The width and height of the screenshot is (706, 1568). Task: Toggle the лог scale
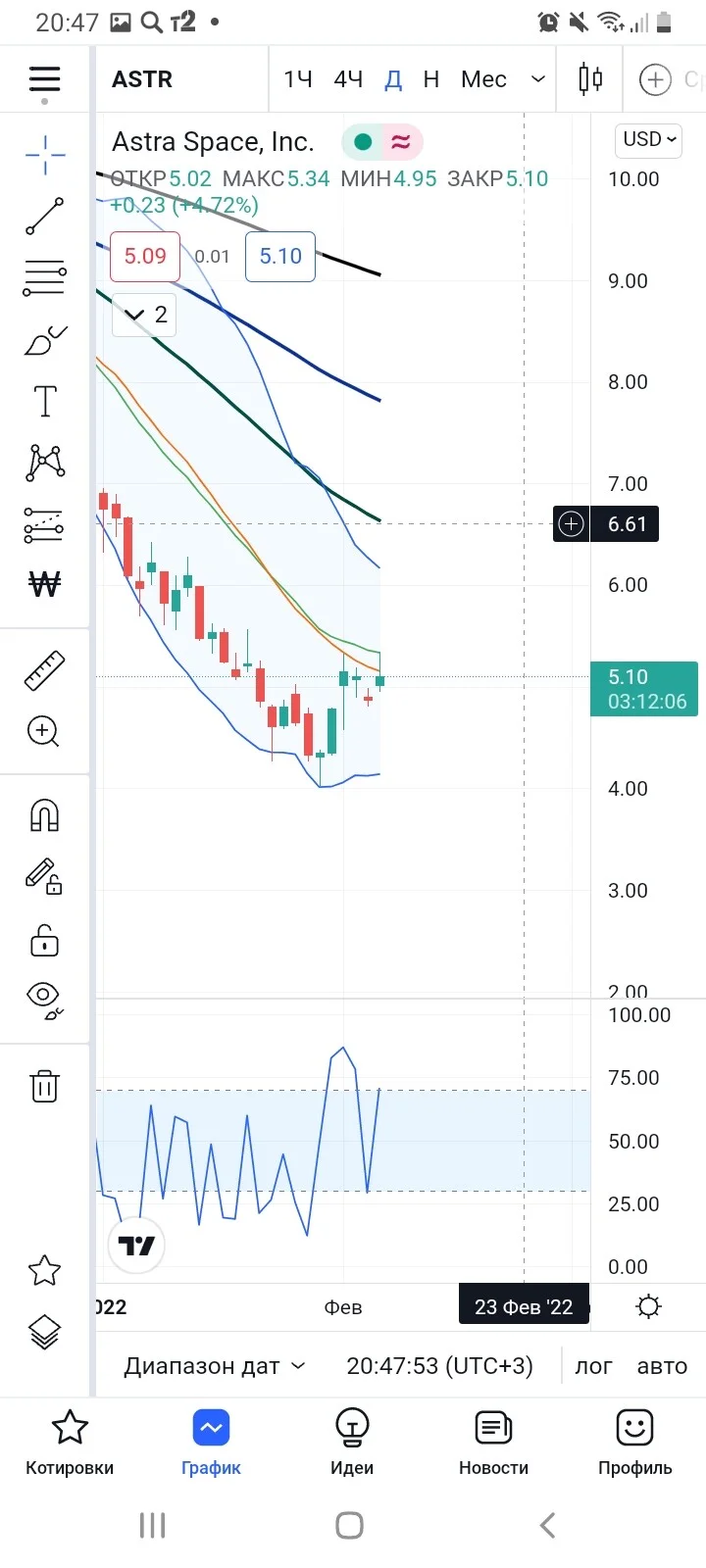point(593,1366)
